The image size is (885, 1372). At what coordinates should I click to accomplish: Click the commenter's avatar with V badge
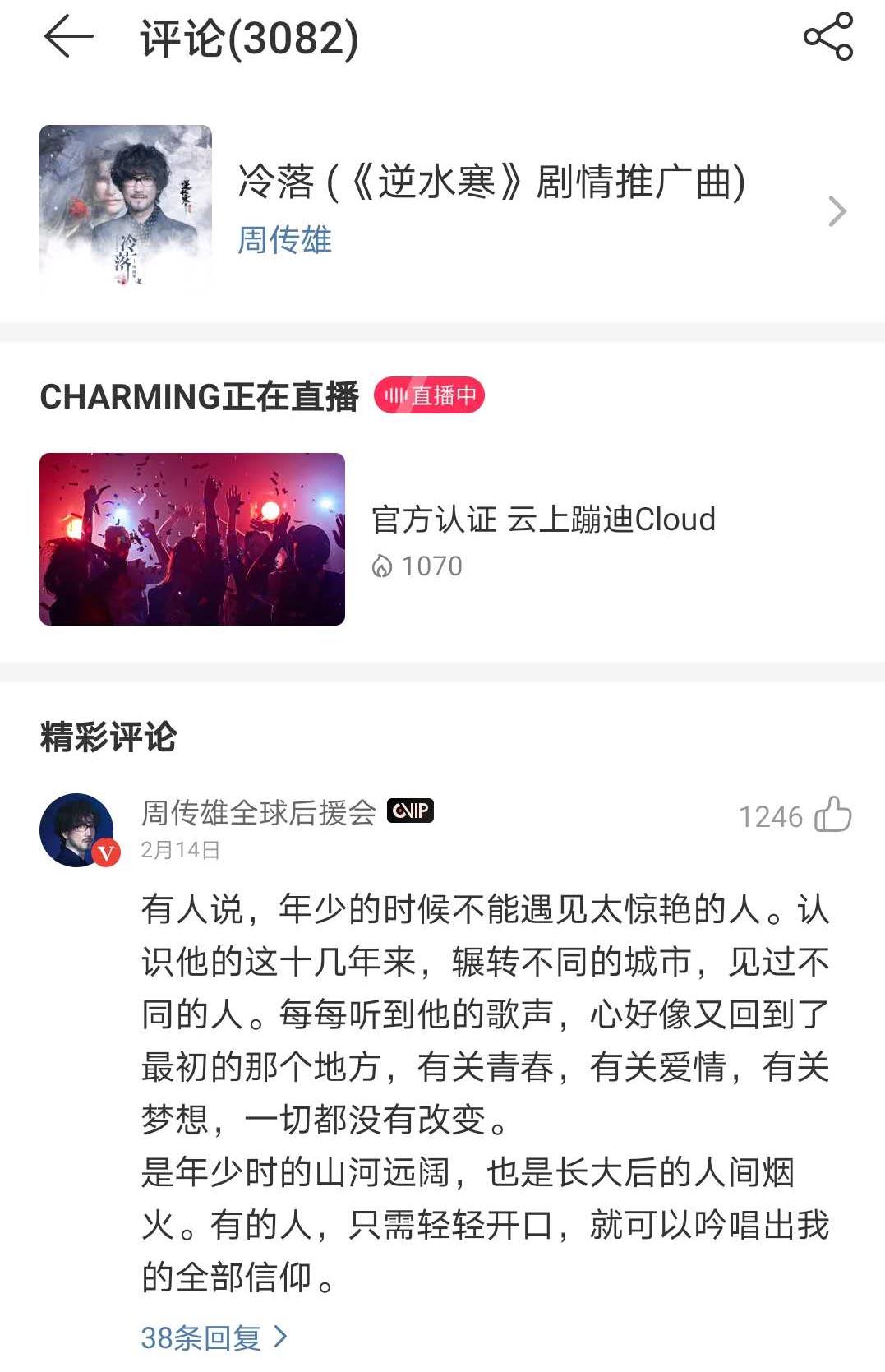point(76,830)
